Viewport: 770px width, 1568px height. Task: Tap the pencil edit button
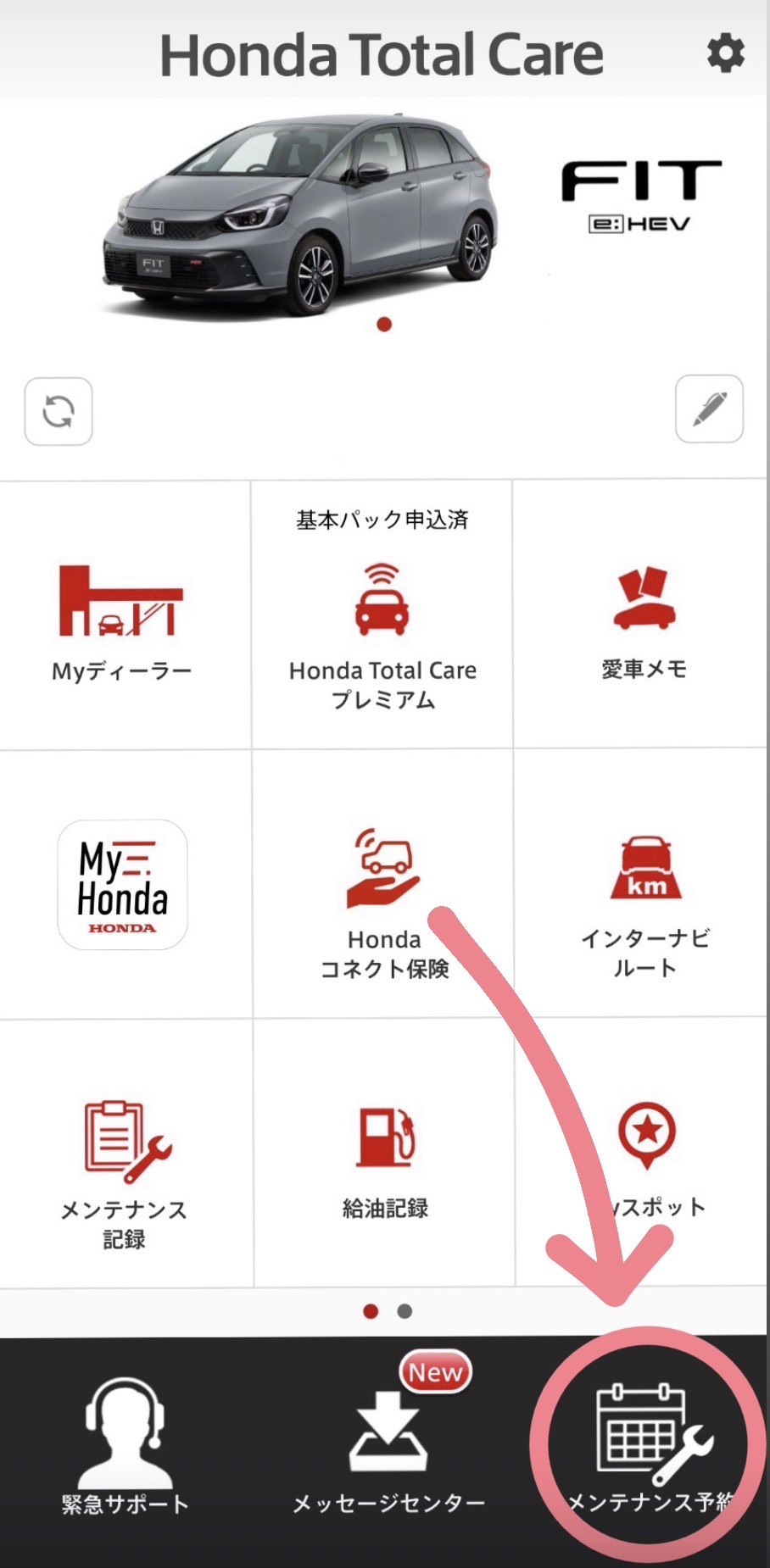point(709,409)
